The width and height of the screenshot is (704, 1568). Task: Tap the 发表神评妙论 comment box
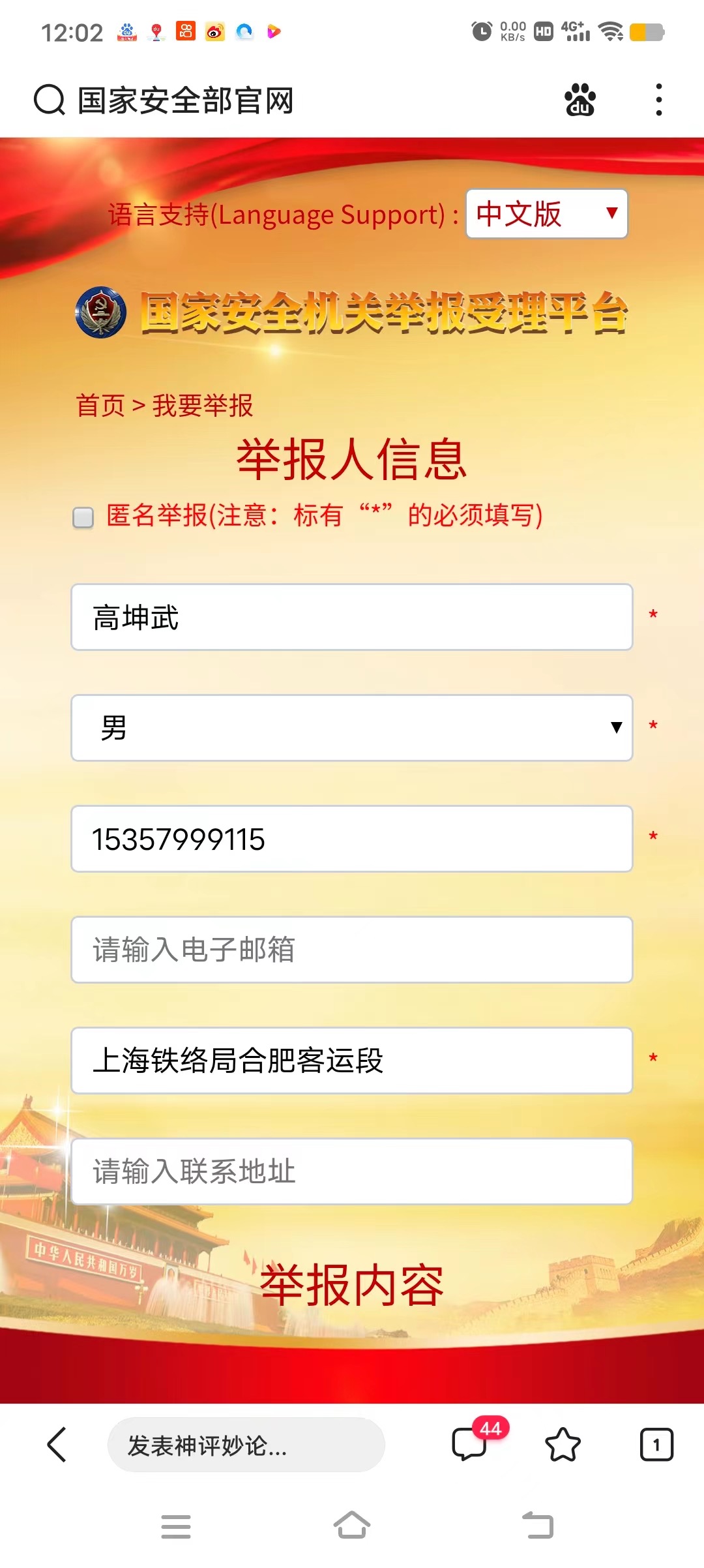(x=246, y=1445)
